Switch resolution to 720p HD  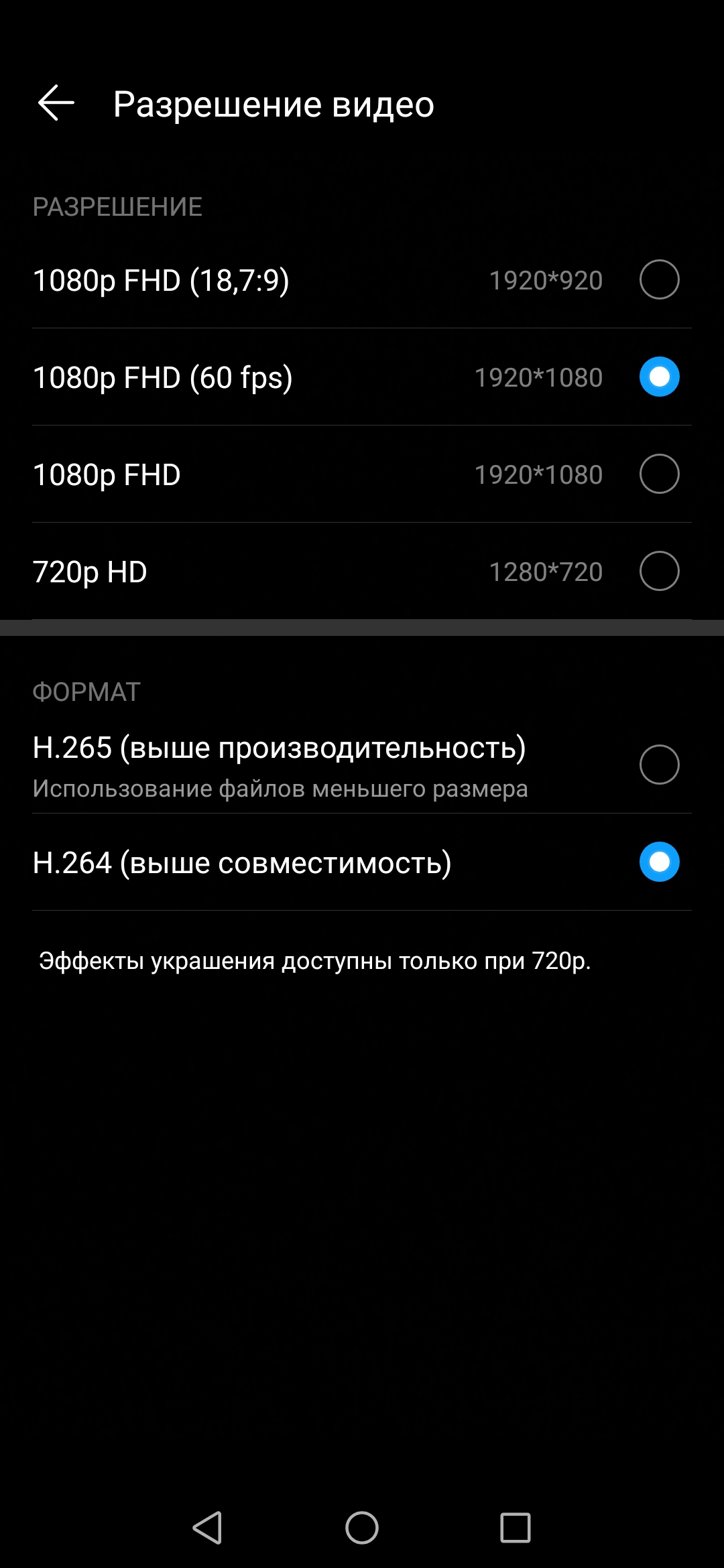click(659, 571)
